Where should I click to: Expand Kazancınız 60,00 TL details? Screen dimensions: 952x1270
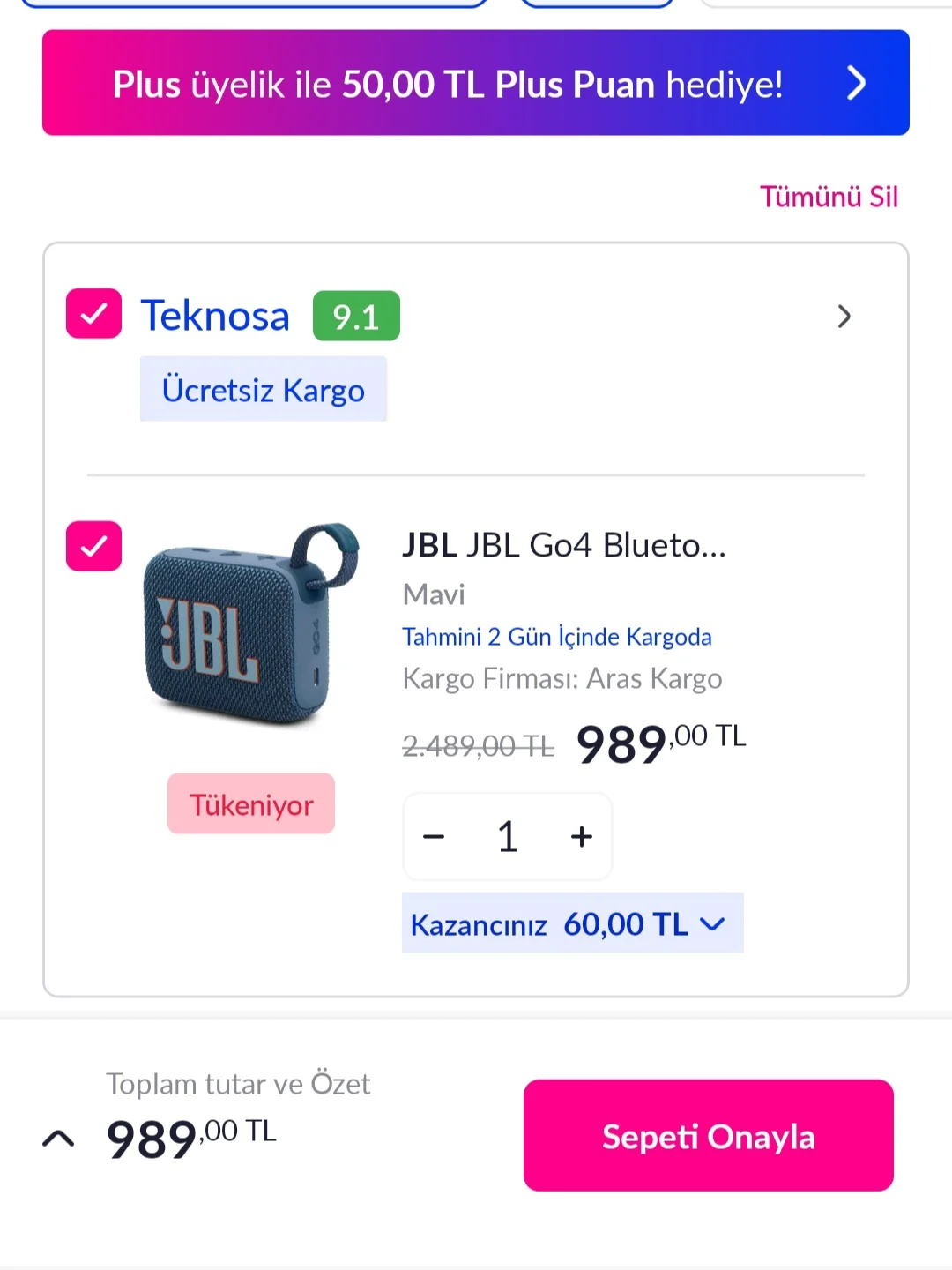(572, 923)
